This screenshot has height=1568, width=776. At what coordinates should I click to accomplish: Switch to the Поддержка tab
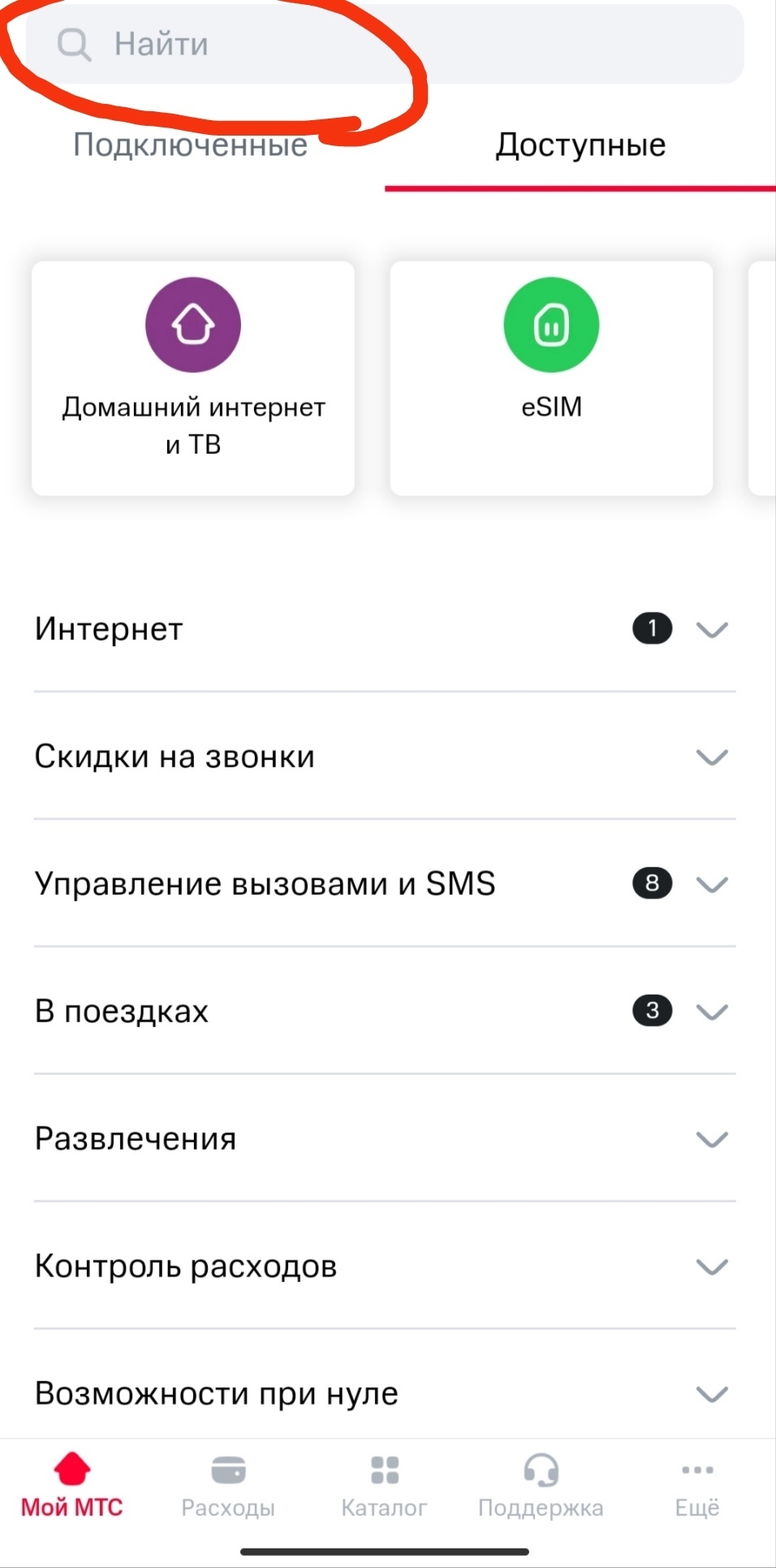click(x=541, y=1486)
